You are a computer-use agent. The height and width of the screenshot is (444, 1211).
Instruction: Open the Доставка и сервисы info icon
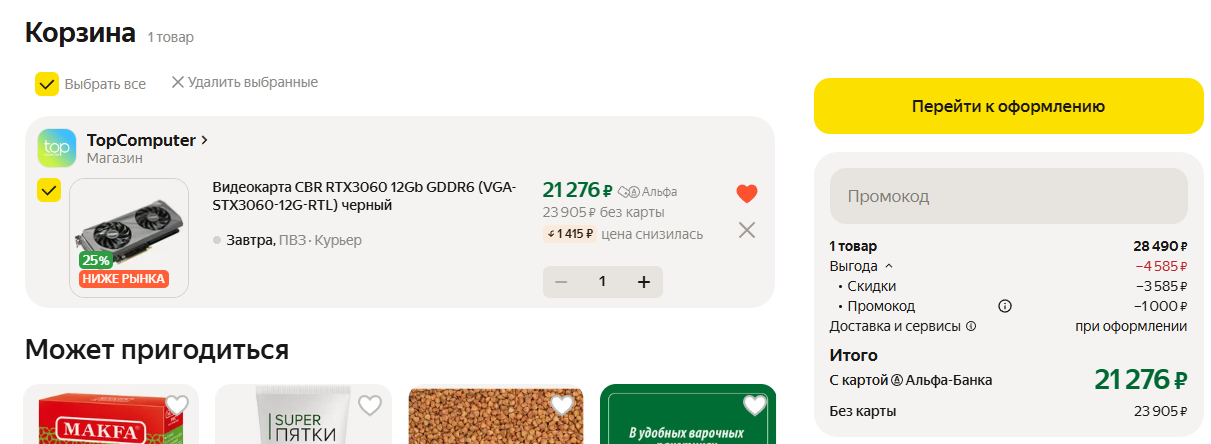(971, 326)
